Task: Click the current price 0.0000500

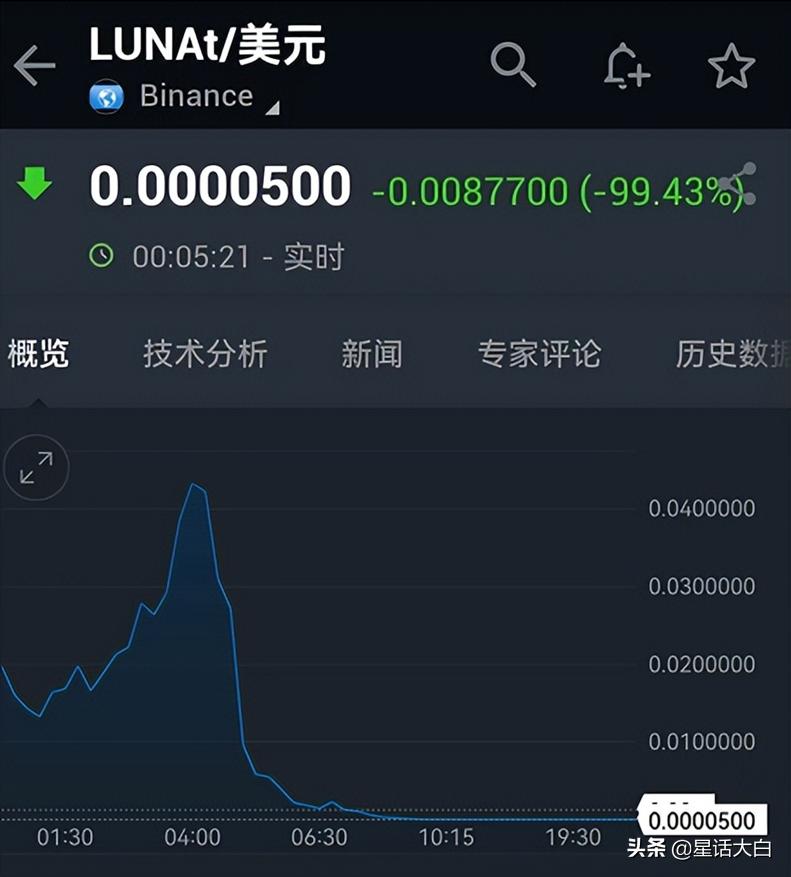Action: pos(220,186)
